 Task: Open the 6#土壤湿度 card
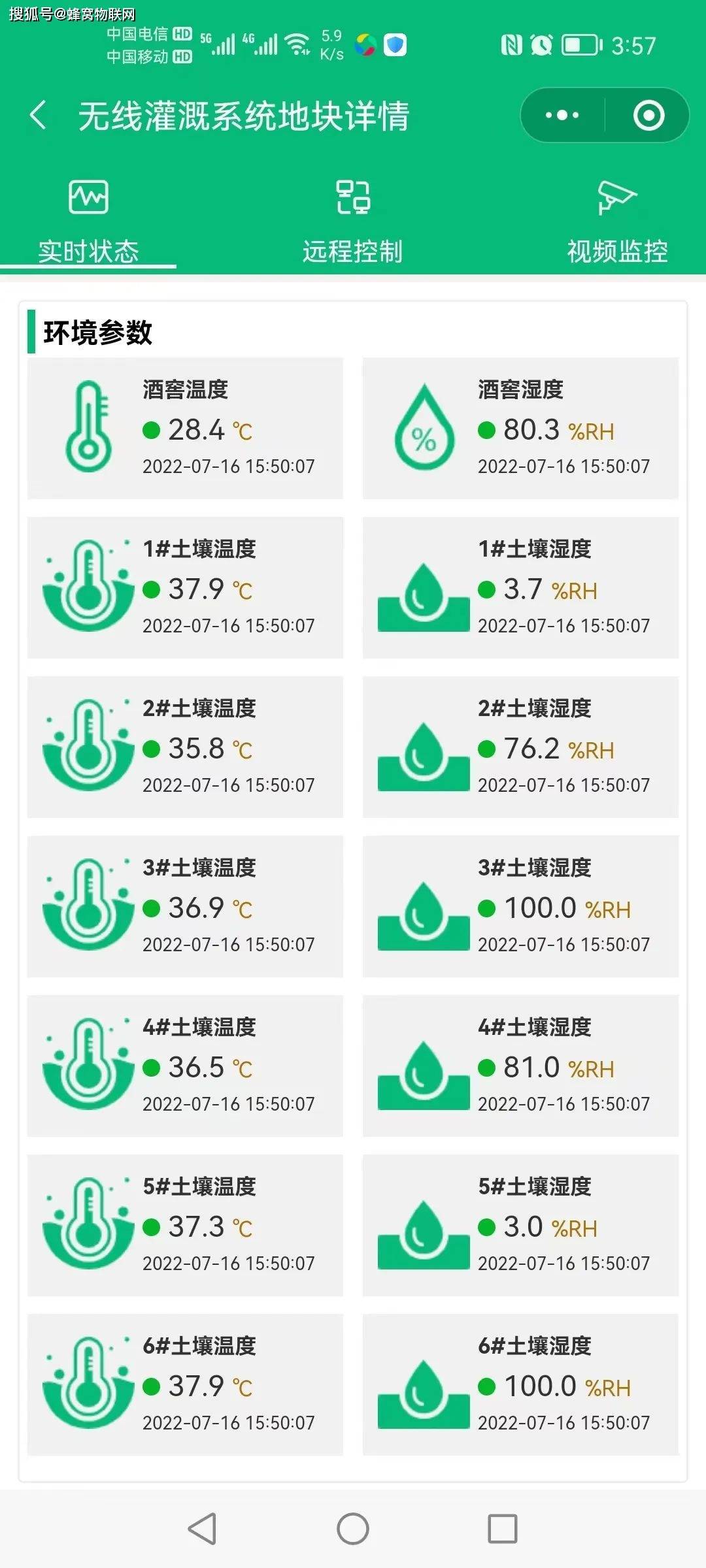tap(520, 1384)
